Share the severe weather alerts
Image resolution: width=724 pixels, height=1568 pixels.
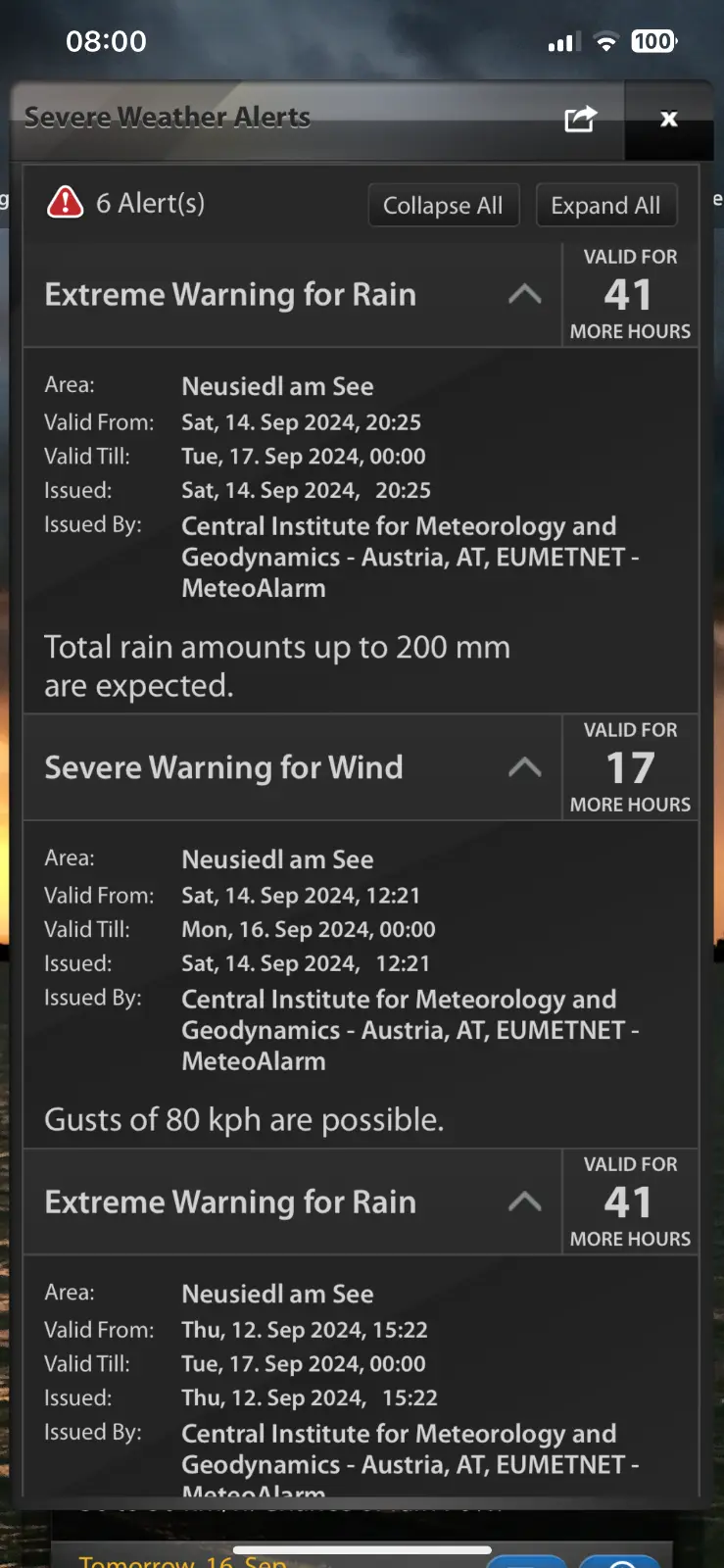click(580, 119)
